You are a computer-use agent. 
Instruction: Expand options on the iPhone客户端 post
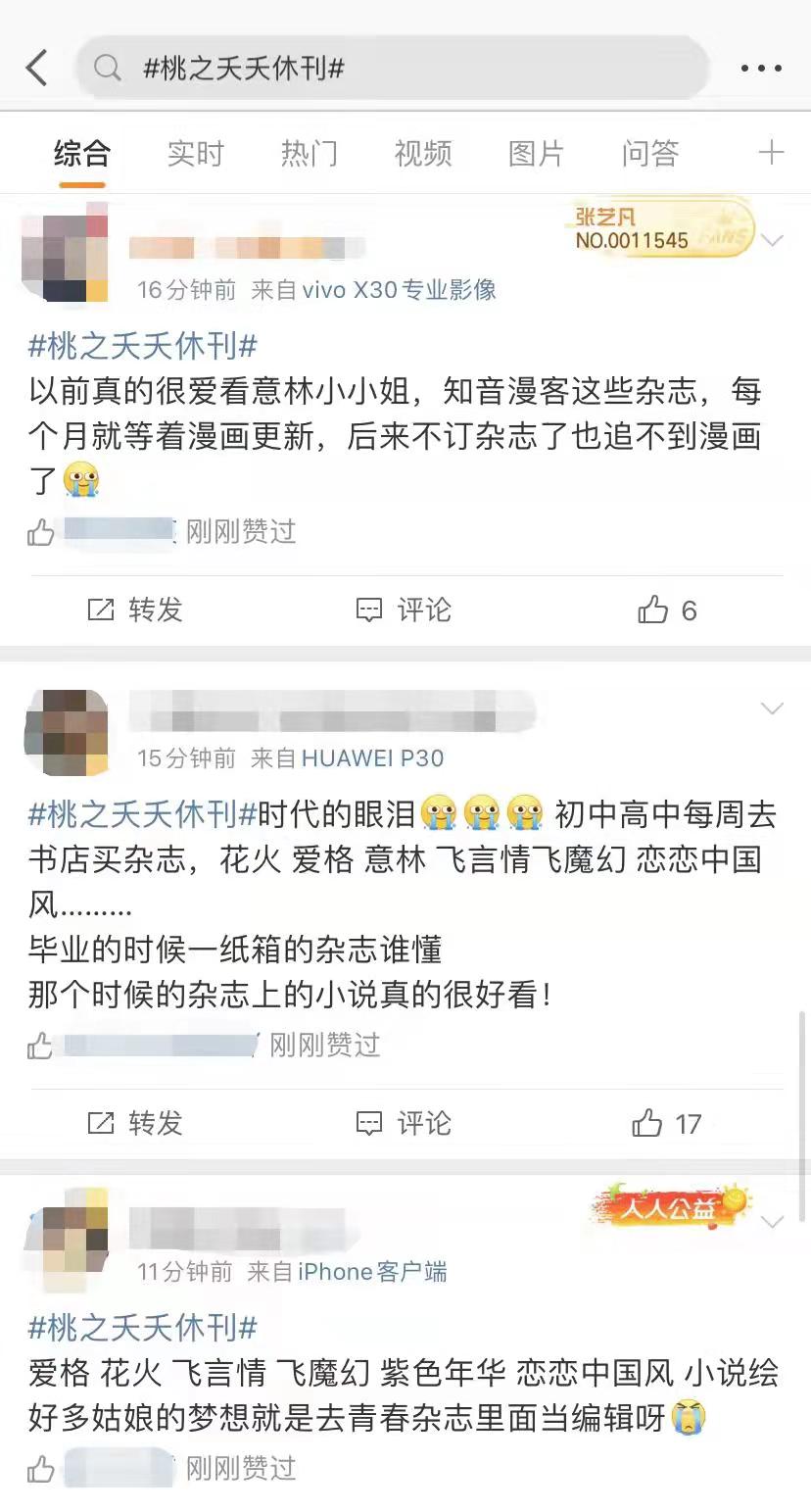pos(772,1222)
